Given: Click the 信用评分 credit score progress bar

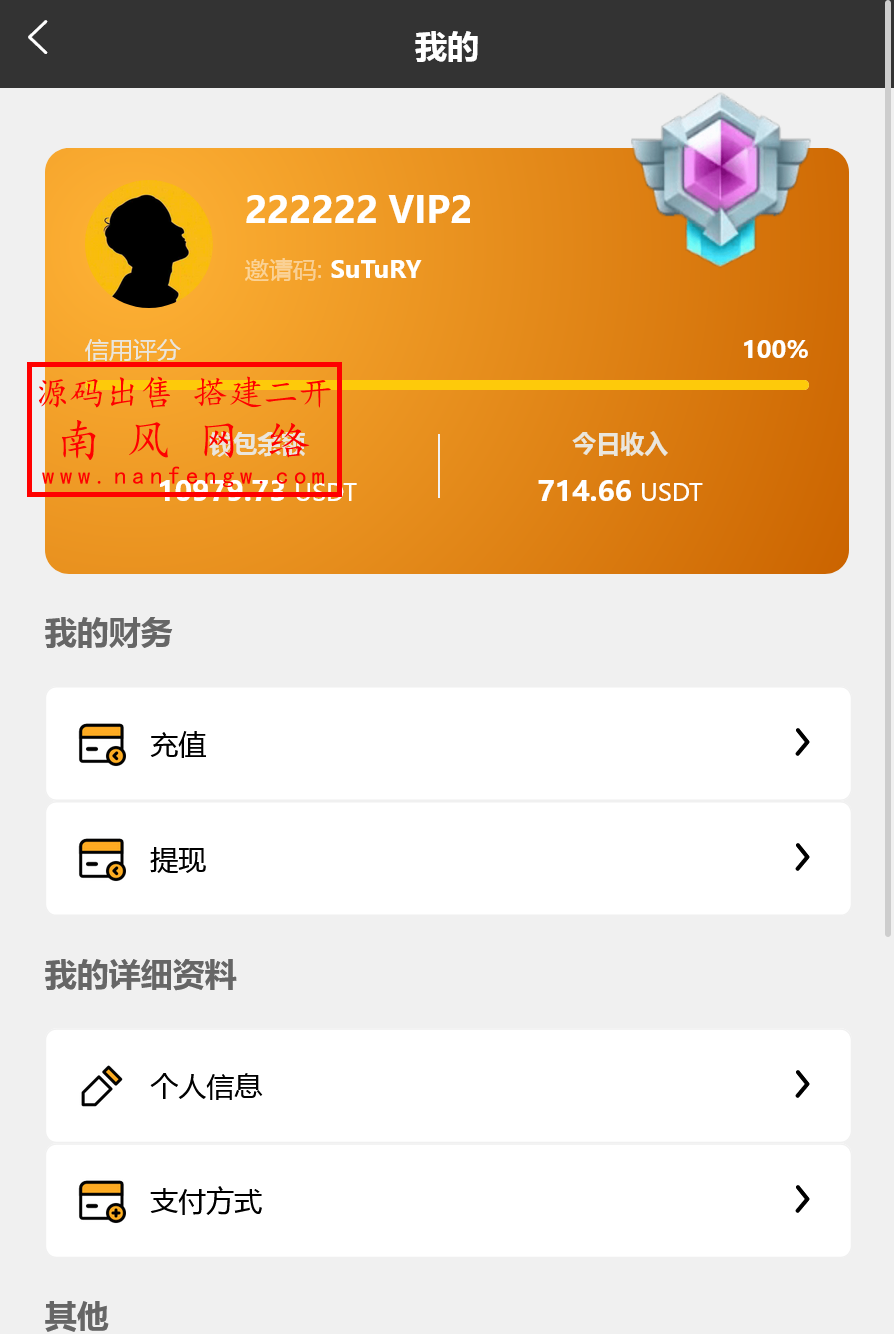Looking at the screenshot, I should tap(445, 384).
